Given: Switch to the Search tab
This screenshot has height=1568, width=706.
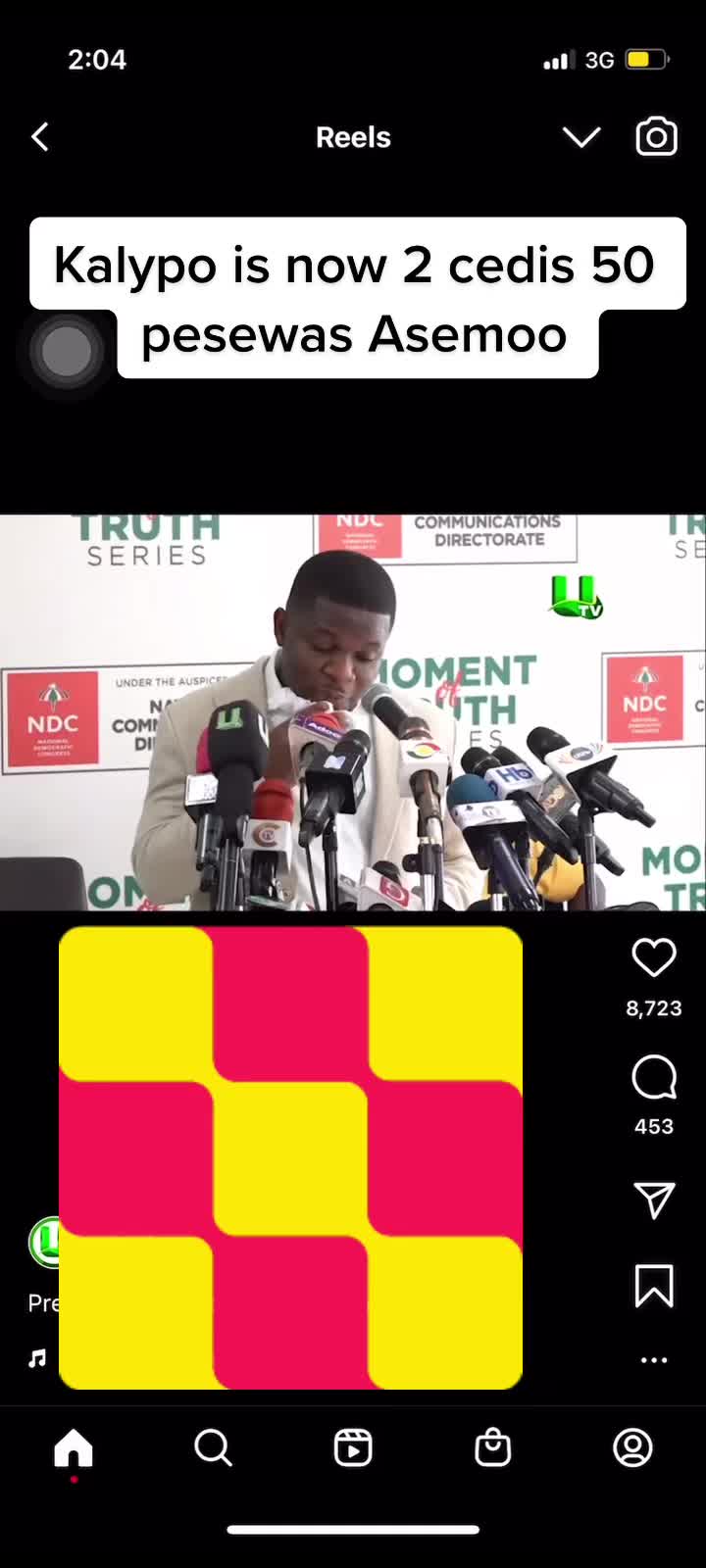Looking at the screenshot, I should (213, 1447).
